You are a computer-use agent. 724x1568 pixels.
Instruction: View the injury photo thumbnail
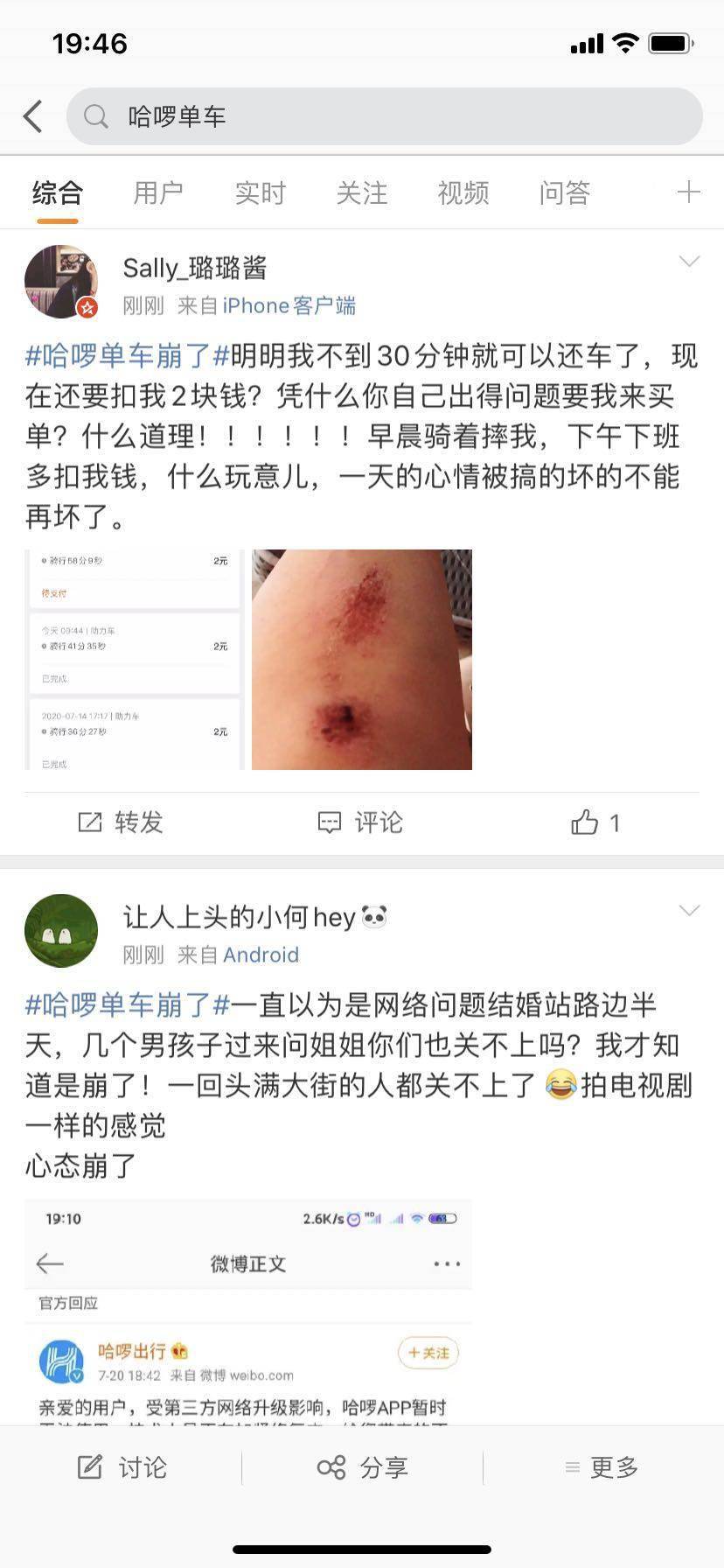(x=361, y=660)
